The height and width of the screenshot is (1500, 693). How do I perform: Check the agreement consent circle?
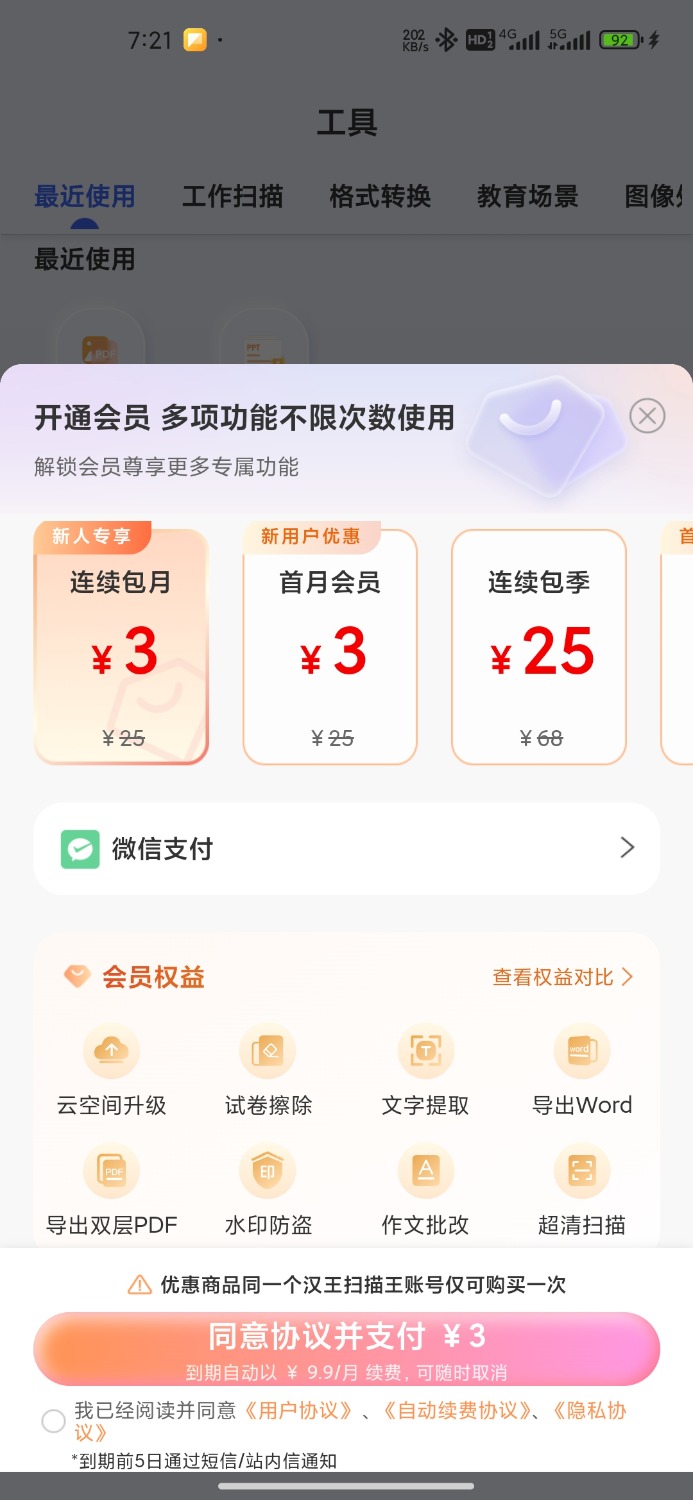[53, 1421]
